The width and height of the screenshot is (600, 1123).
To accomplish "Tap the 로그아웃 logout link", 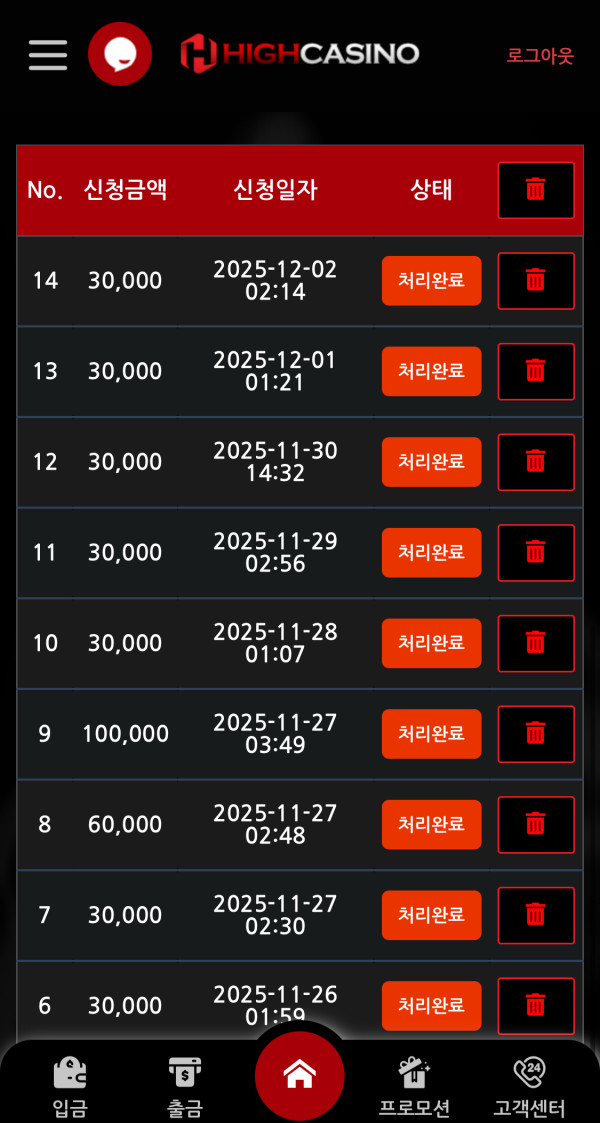I will [540, 55].
